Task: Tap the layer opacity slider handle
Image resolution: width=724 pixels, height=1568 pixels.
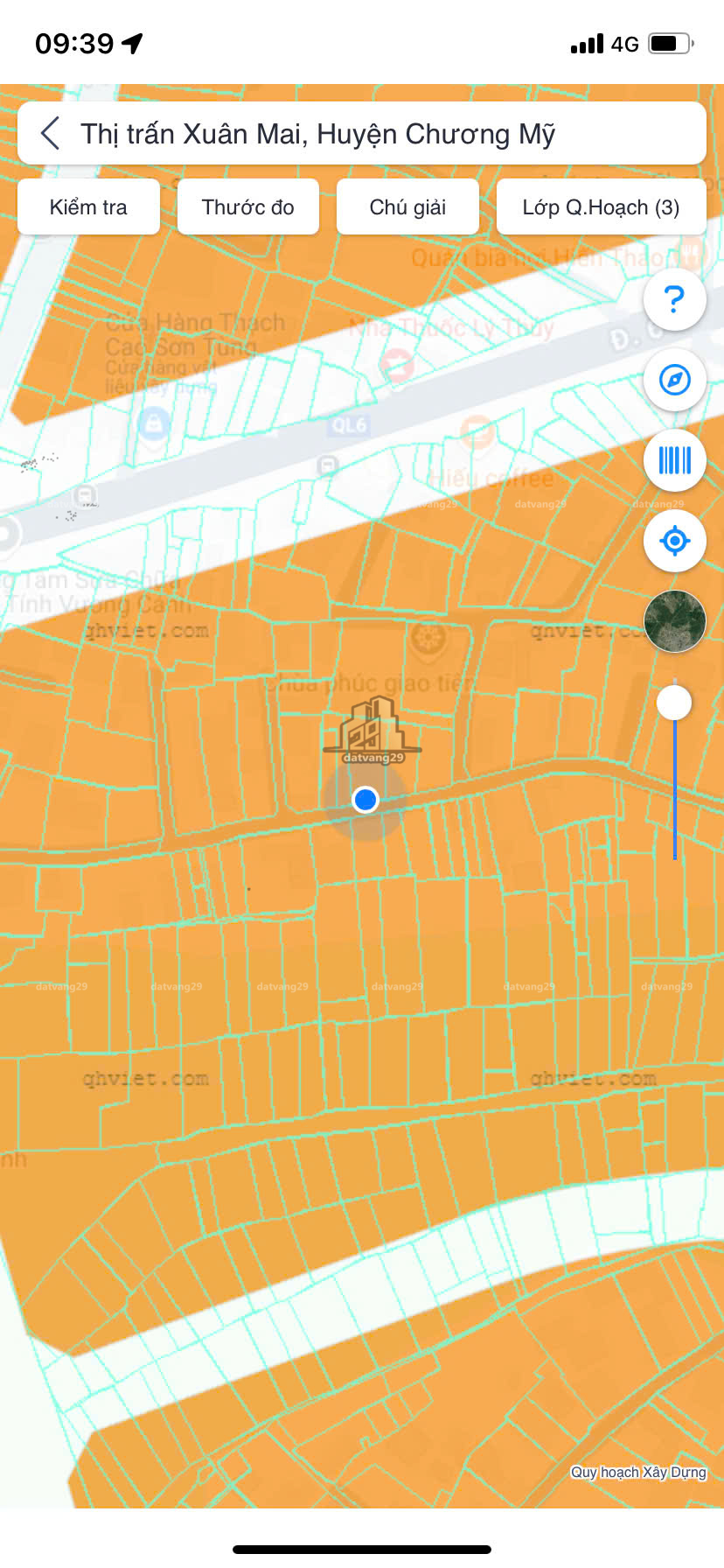Action: [674, 703]
